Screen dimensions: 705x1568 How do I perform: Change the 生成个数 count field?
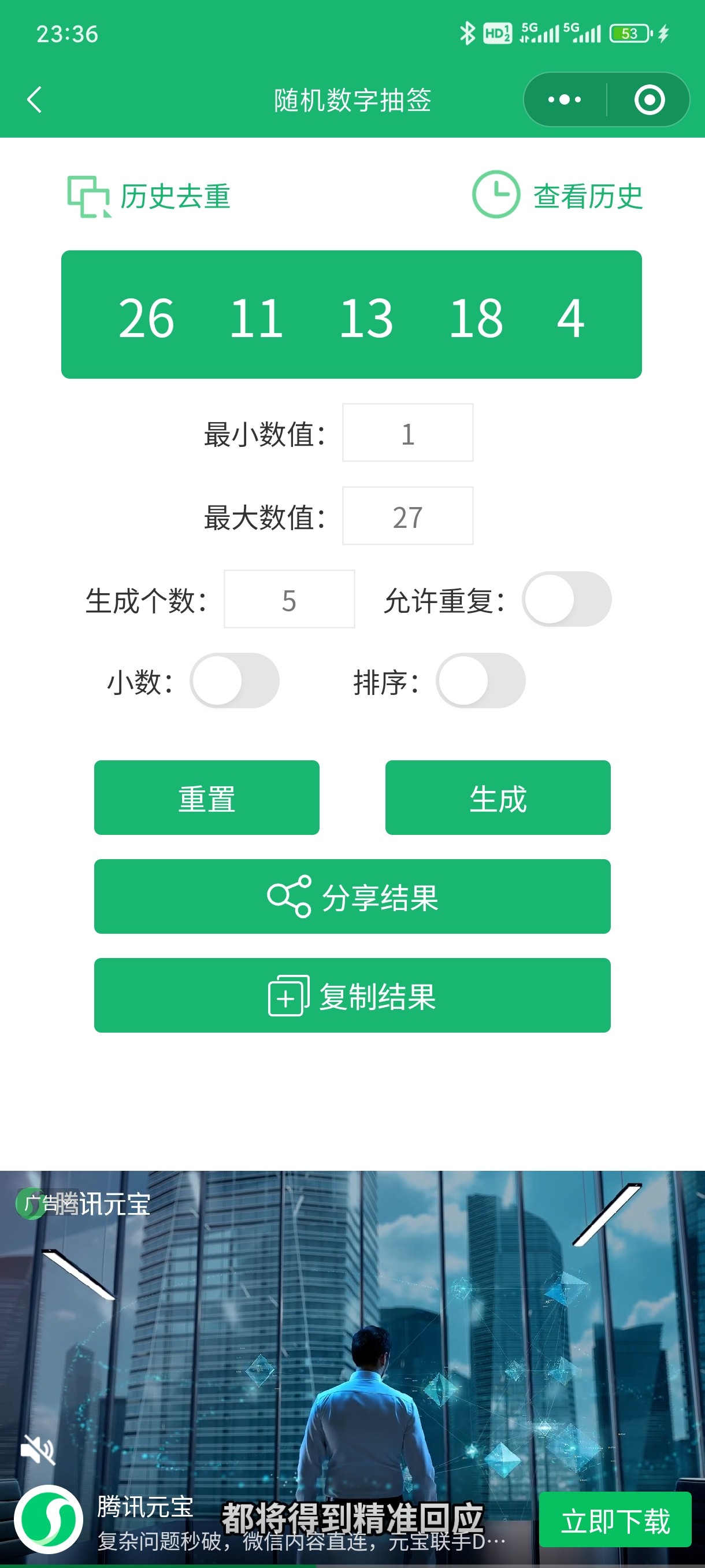289,600
